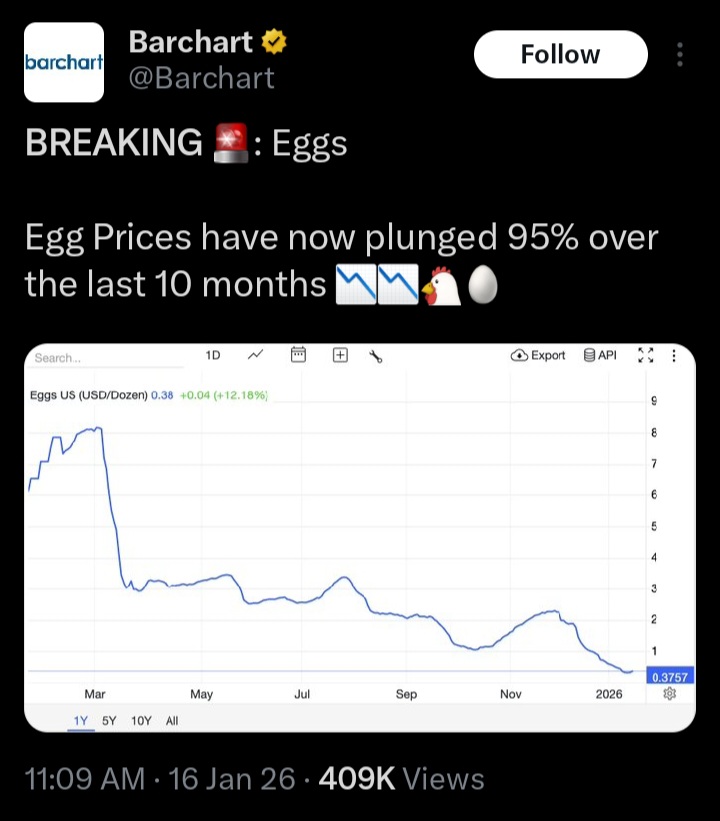
Task: Follow the Barchart account
Action: (560, 54)
